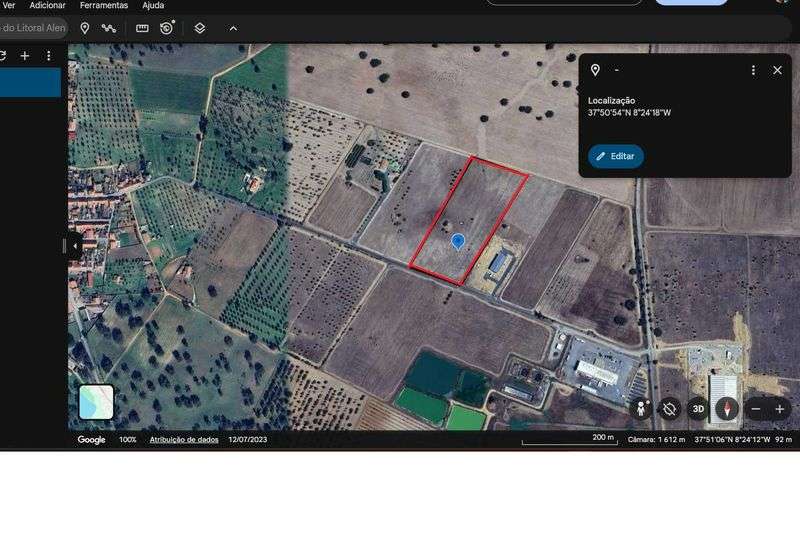Image resolution: width=800 pixels, height=538 pixels.
Task: Add a placemark with the pin tool
Action: (x=85, y=28)
